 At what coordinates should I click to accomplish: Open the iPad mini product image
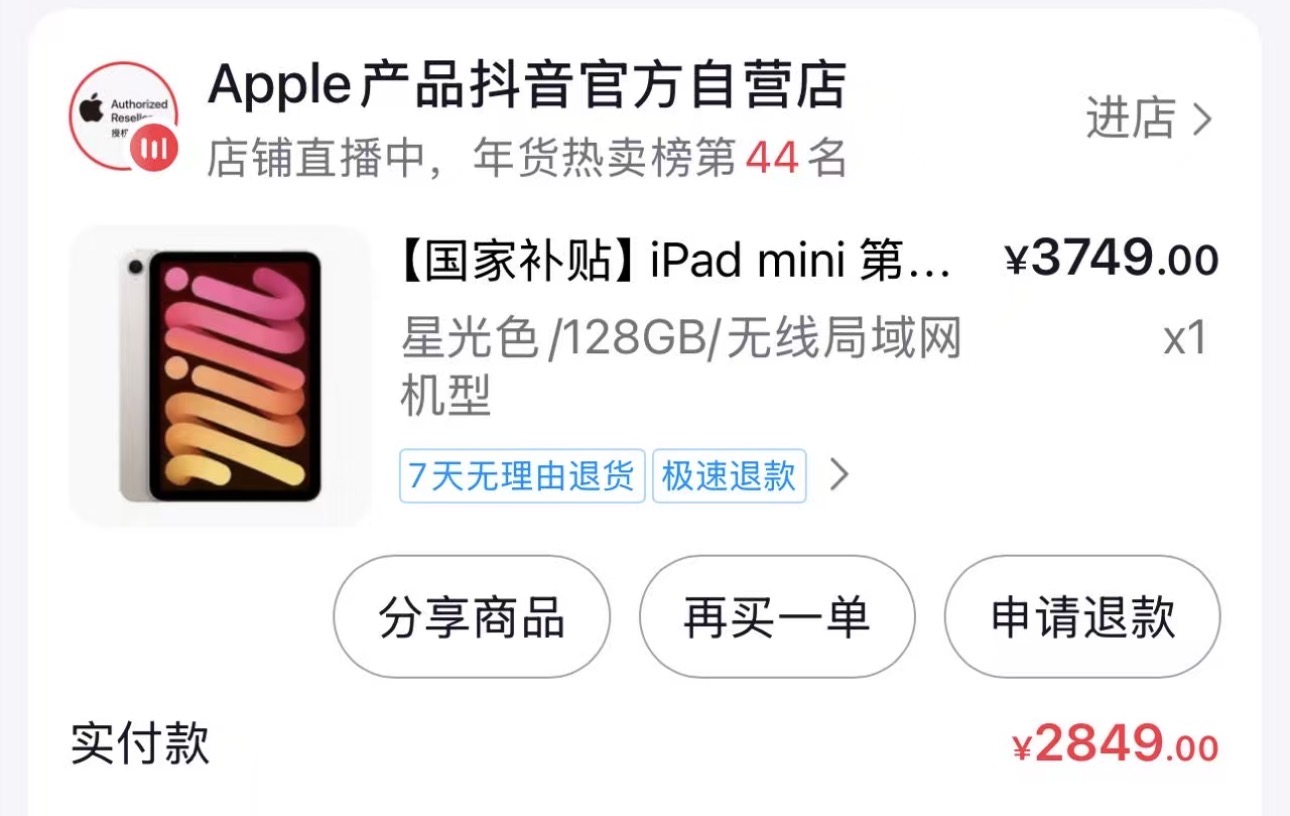(221, 376)
